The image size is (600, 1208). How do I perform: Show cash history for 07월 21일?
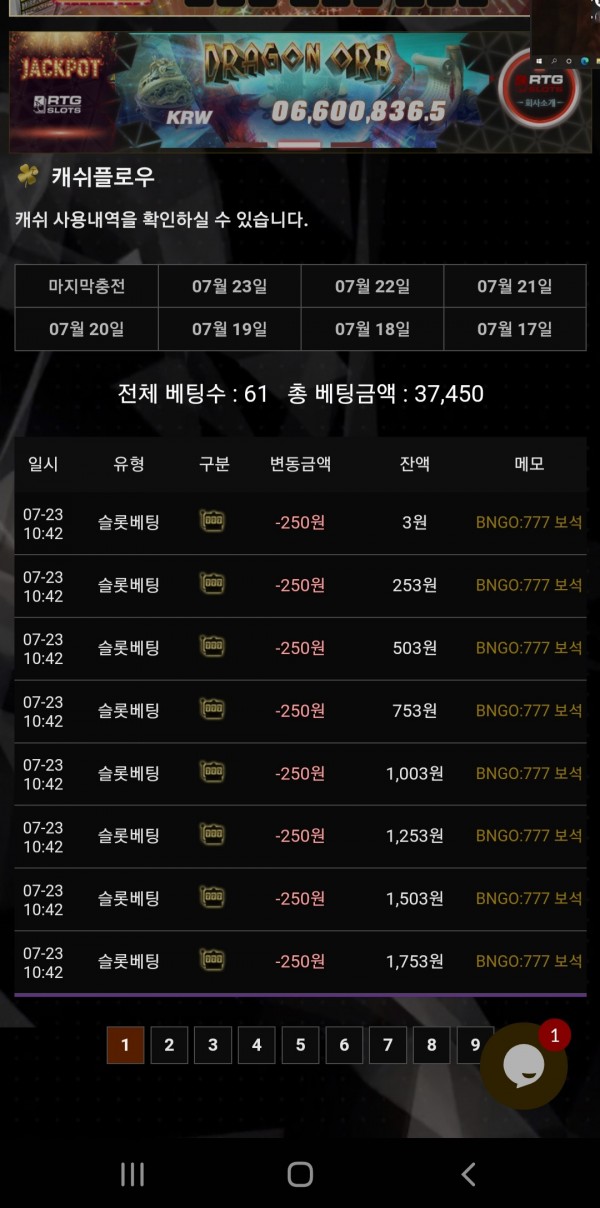514,286
